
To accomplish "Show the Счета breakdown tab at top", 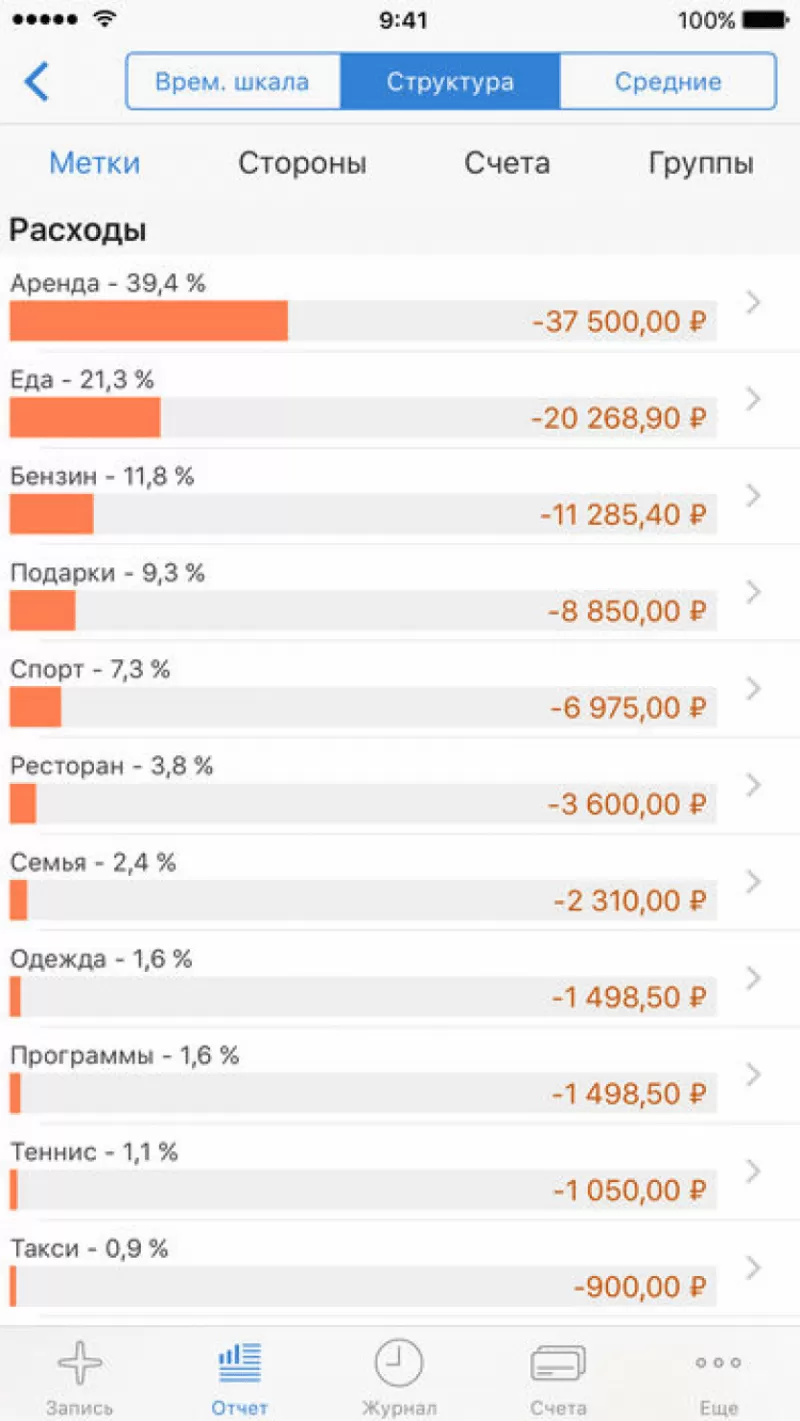I will click(x=507, y=163).
